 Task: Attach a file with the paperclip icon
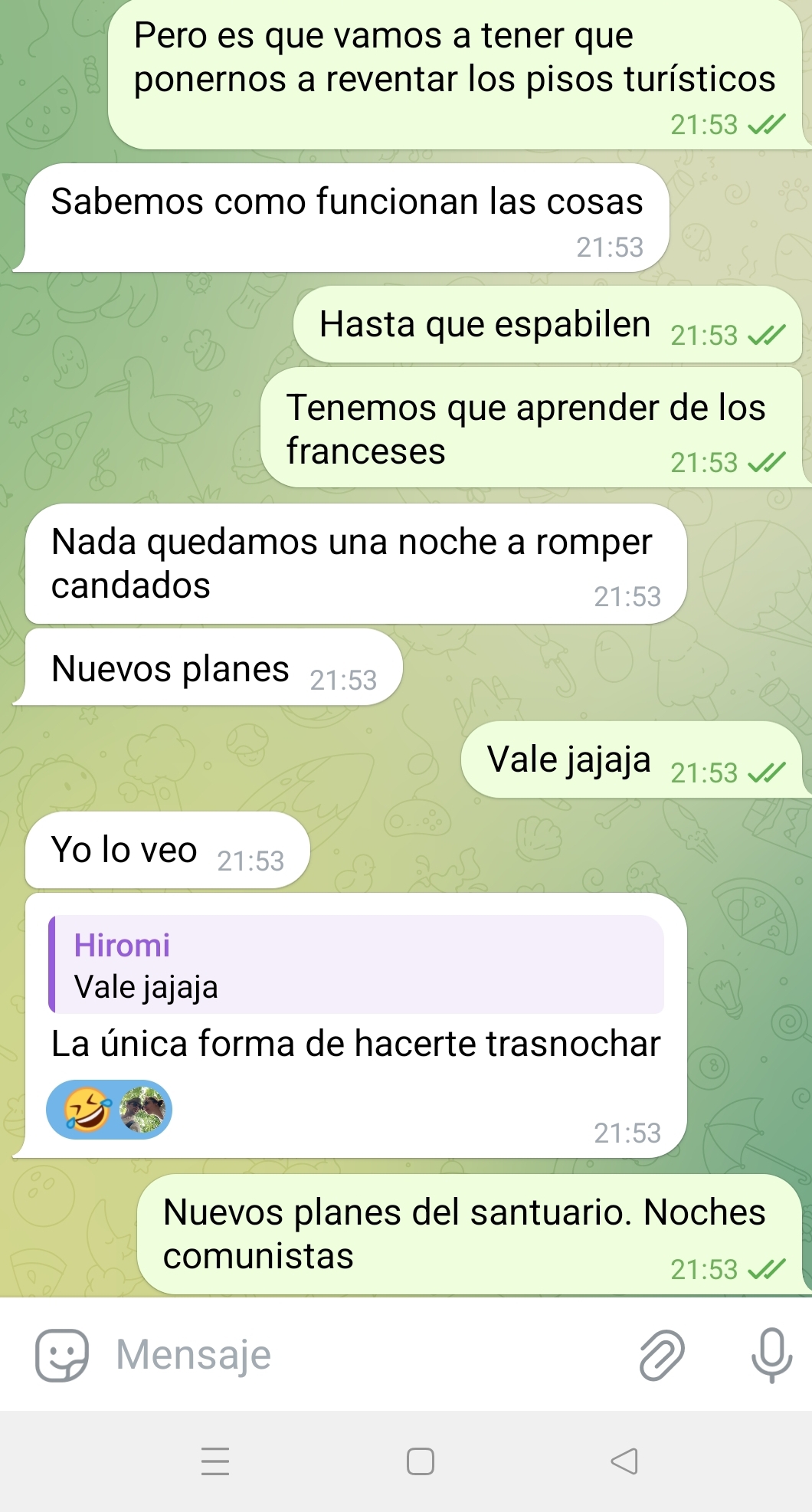[661, 1355]
